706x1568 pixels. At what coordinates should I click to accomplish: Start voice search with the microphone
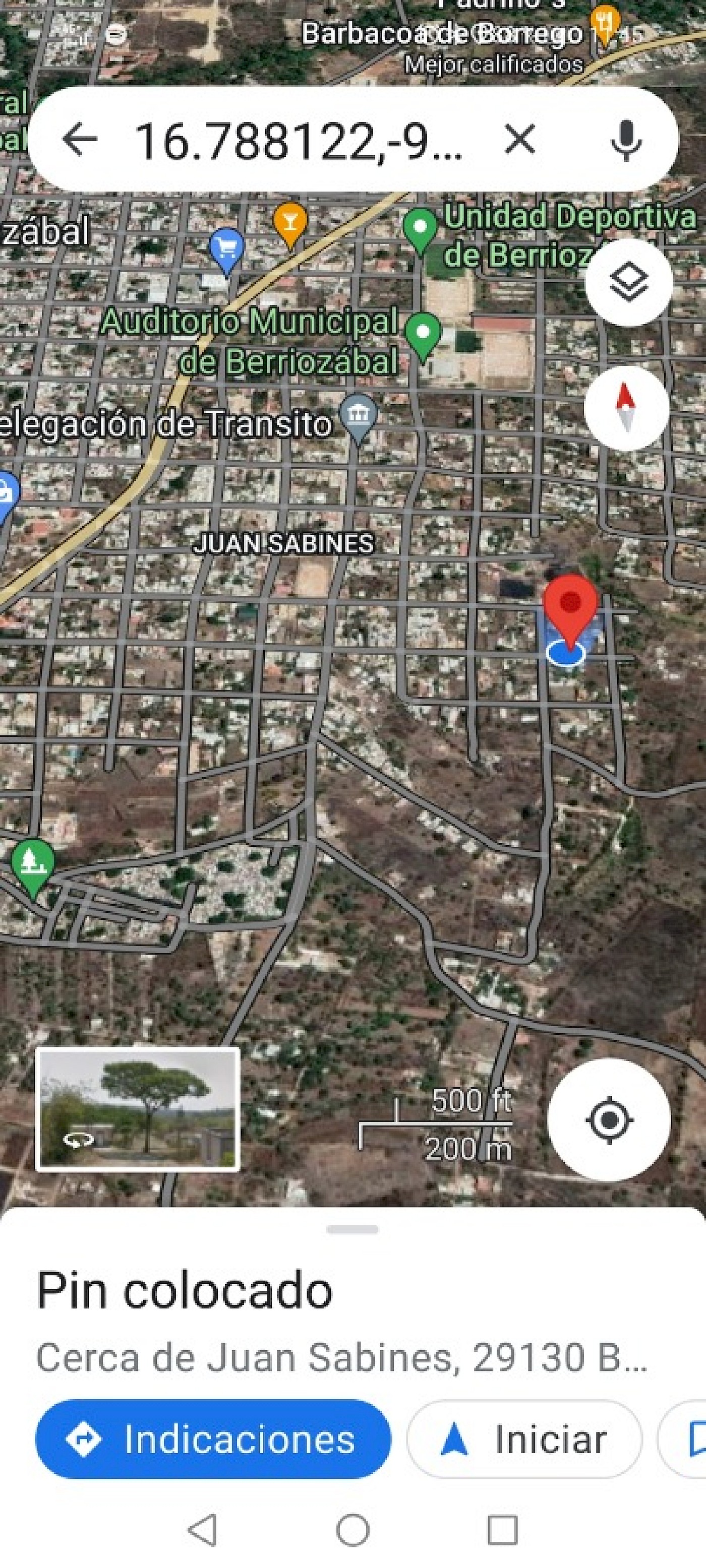(626, 140)
